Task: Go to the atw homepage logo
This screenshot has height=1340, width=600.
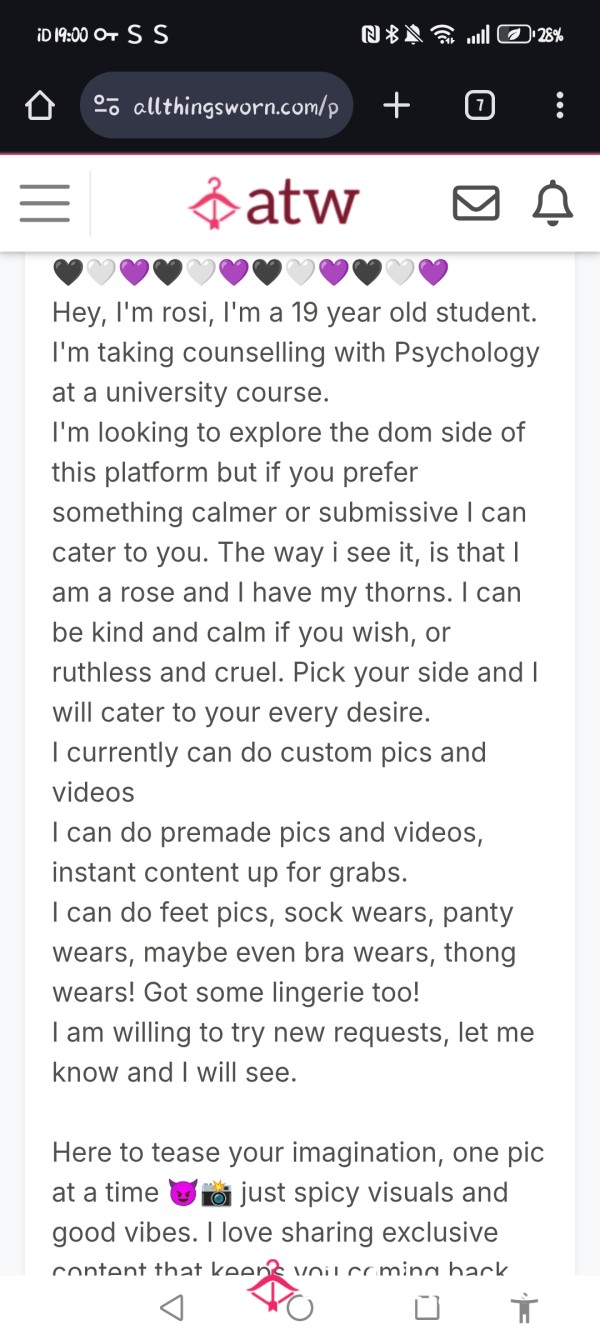Action: click(273, 203)
